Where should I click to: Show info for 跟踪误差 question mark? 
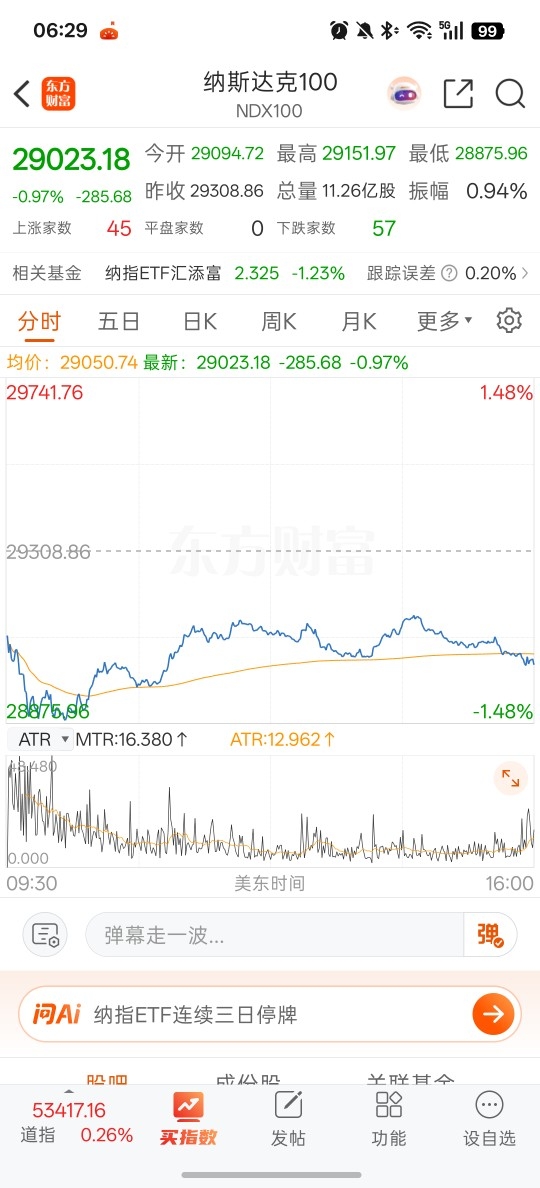(449, 273)
